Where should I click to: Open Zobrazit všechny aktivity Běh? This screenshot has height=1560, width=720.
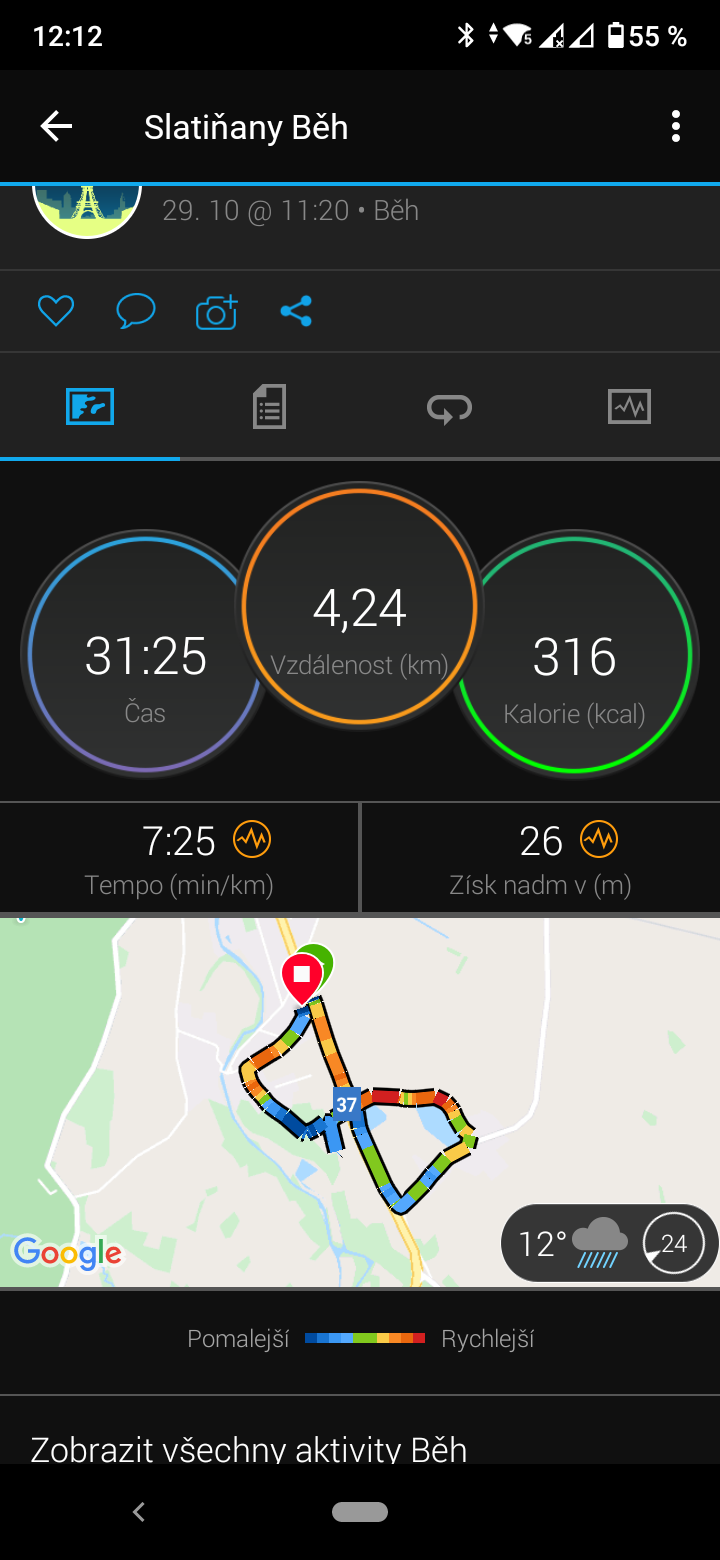click(x=249, y=1450)
